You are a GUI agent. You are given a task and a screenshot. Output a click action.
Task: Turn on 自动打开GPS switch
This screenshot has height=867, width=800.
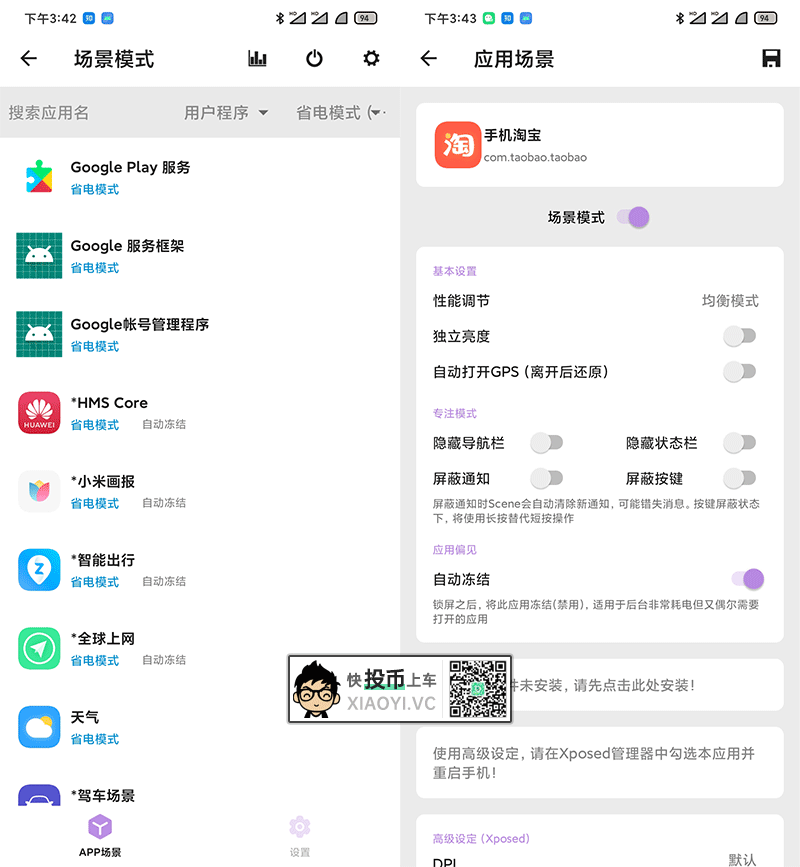[740, 372]
